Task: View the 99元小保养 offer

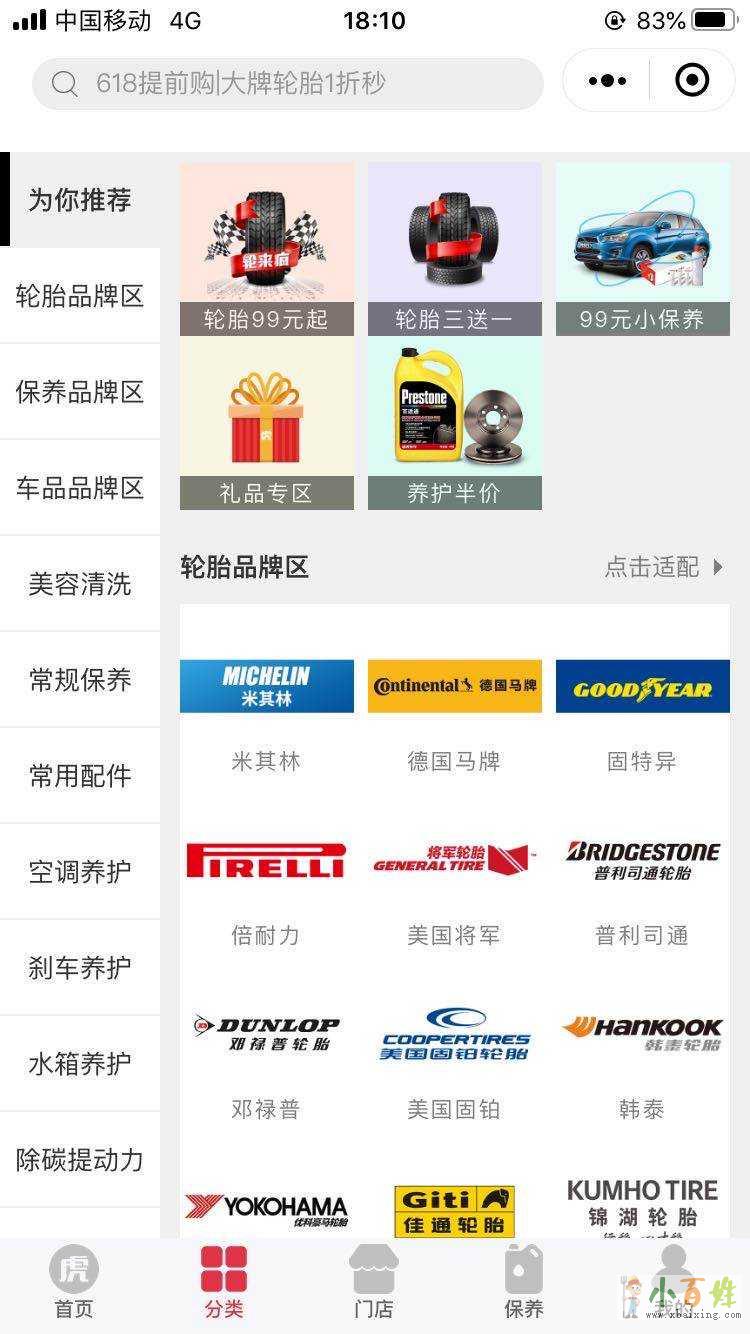Action: coord(642,249)
